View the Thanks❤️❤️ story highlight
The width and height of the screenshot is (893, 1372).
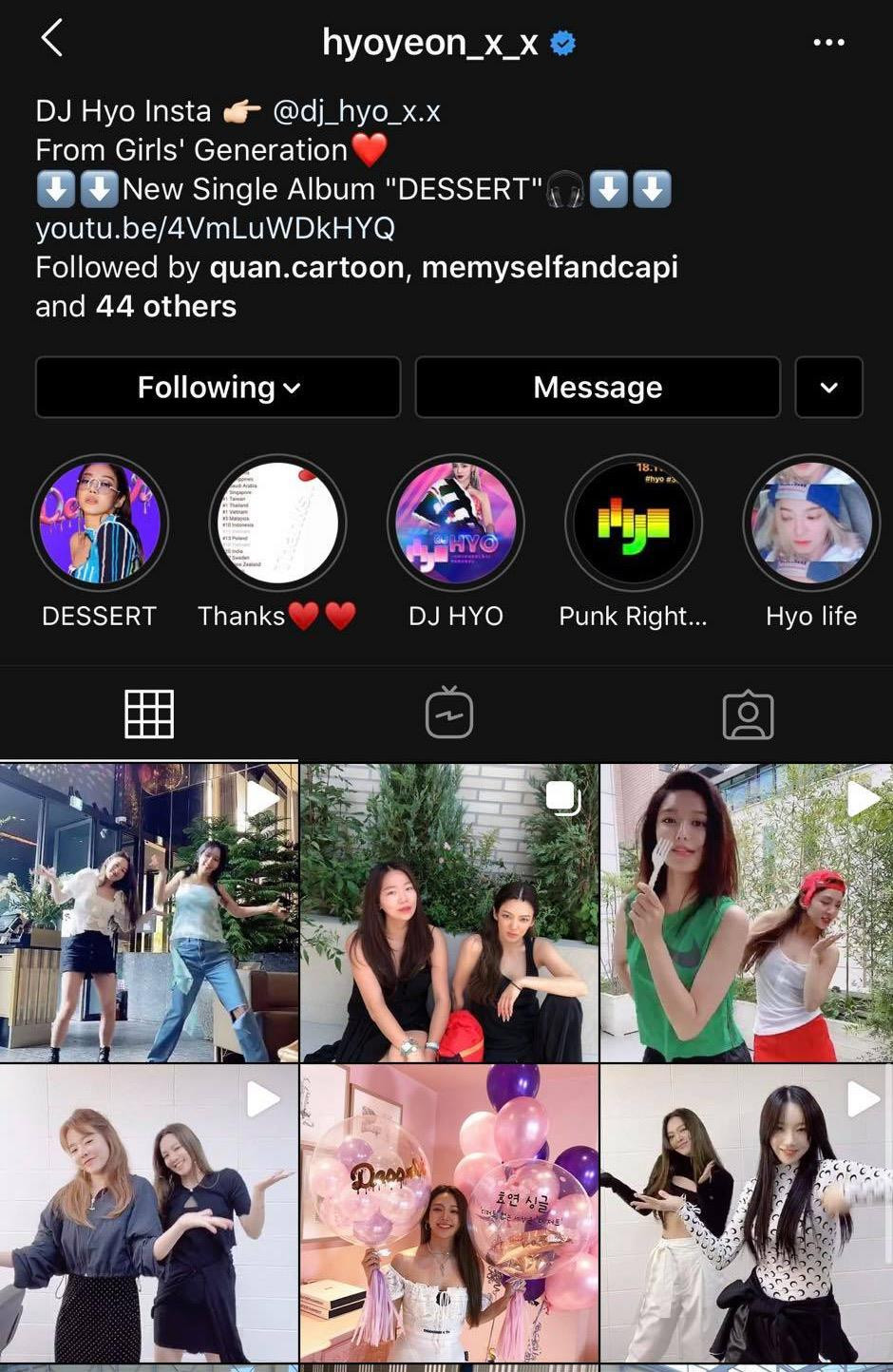[x=277, y=523]
